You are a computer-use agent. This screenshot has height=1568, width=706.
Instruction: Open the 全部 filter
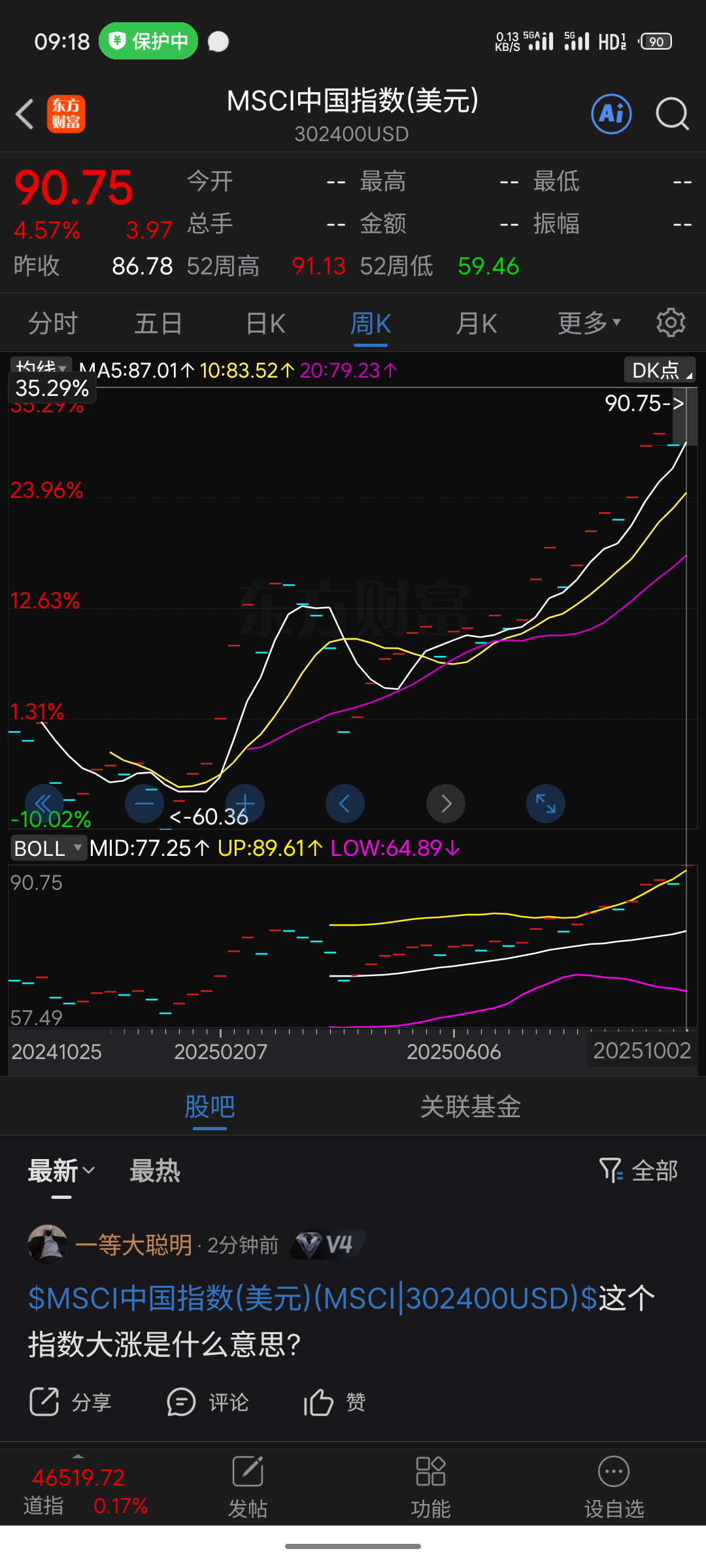click(x=639, y=1171)
